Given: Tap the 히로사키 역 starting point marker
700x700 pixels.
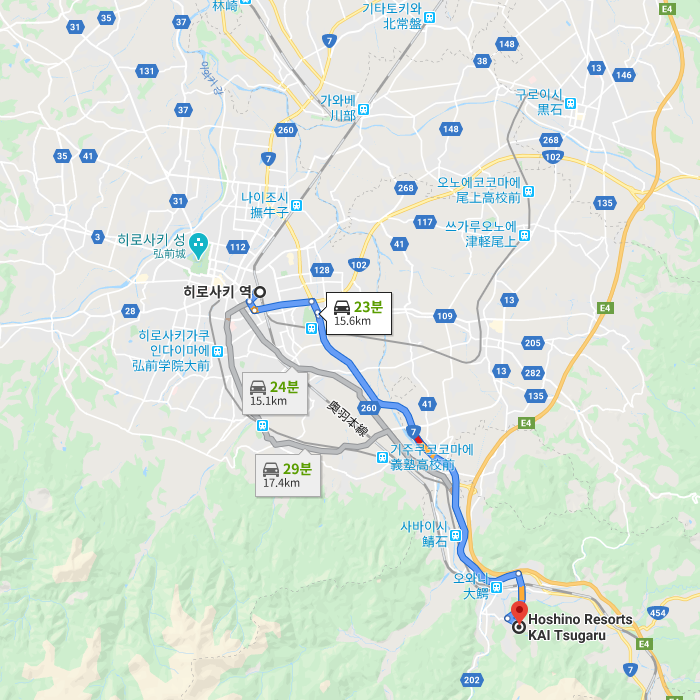Looking at the screenshot, I should tap(260, 292).
